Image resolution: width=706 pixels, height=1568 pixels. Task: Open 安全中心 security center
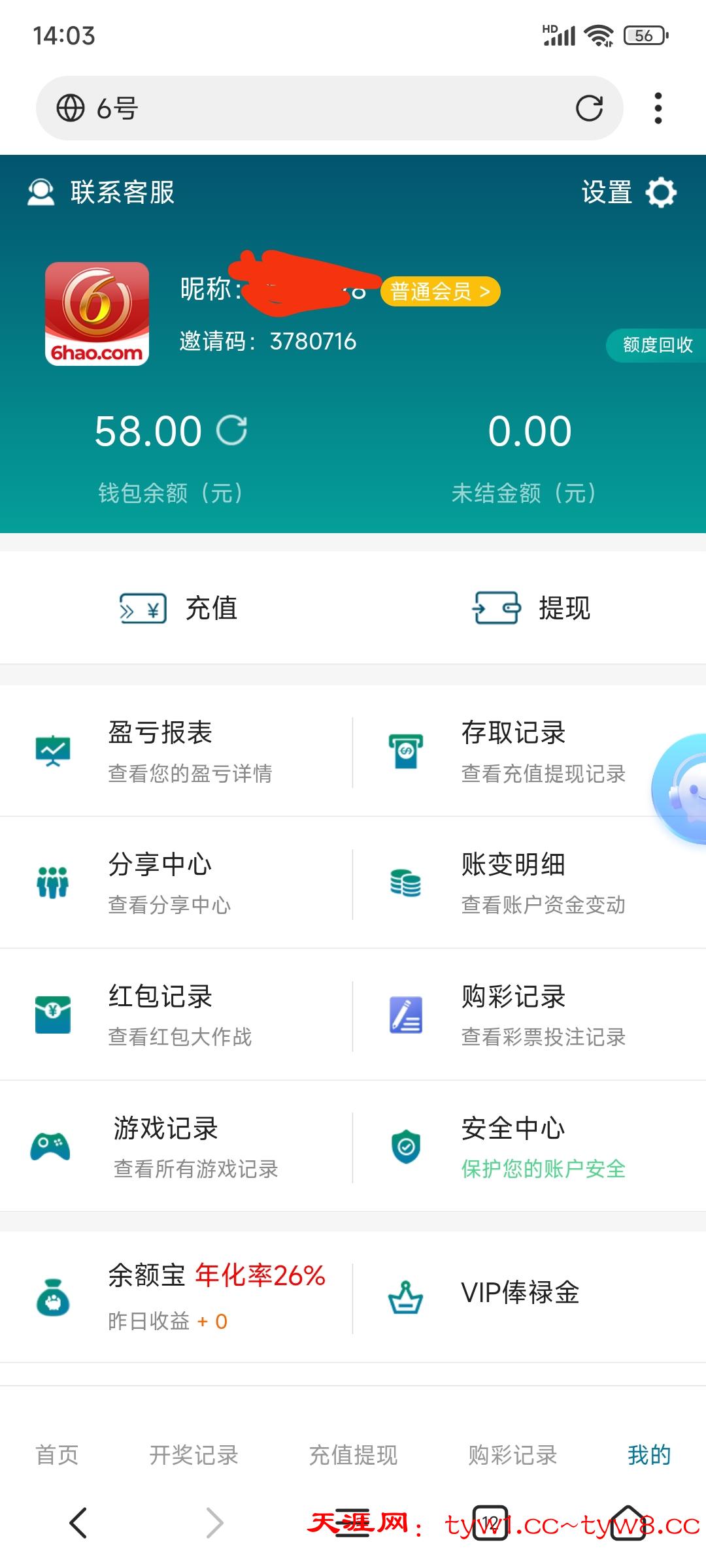pyautogui.click(x=513, y=1147)
